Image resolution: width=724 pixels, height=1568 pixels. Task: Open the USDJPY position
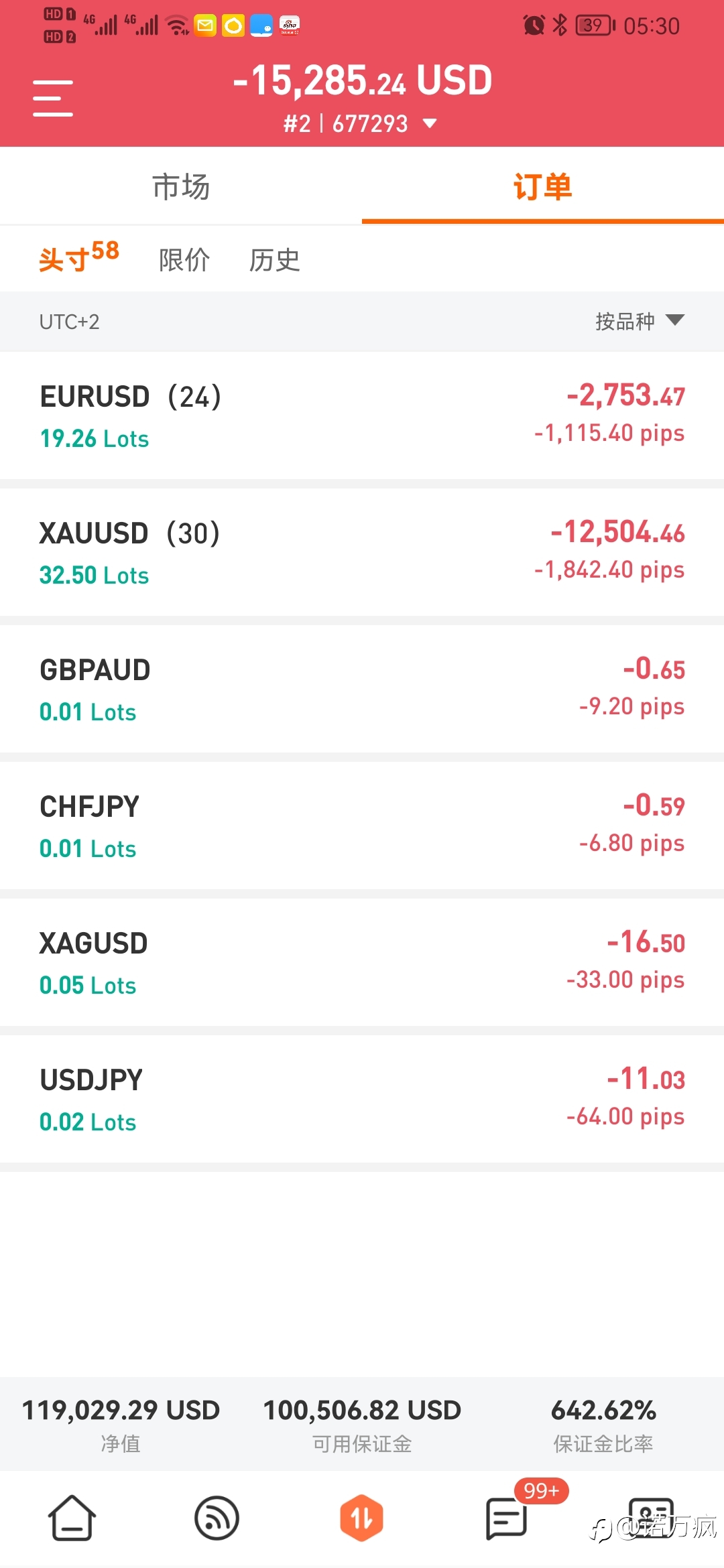pos(362,1099)
